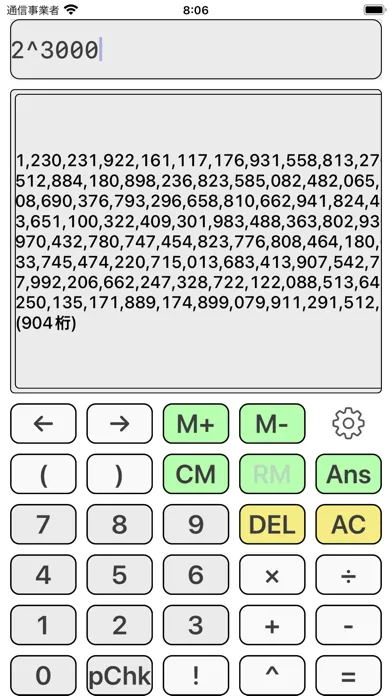This screenshot has height=696, width=392.
Task: Run prime check with pChk
Action: (119, 675)
